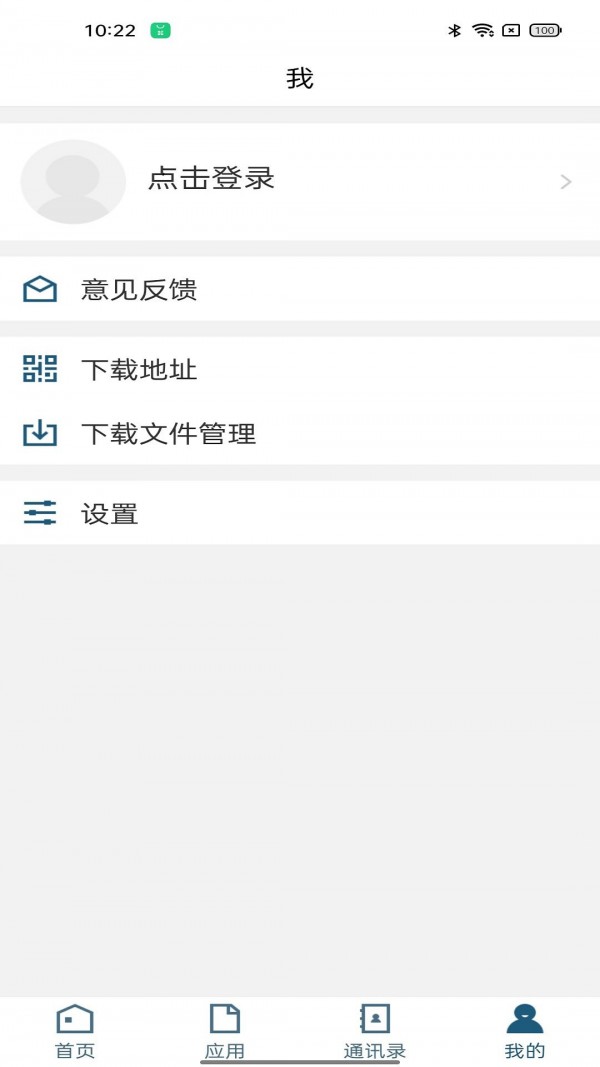Screen dimensions: 600x1067
Task: Switch to the 应用 tab
Action: tap(225, 1032)
